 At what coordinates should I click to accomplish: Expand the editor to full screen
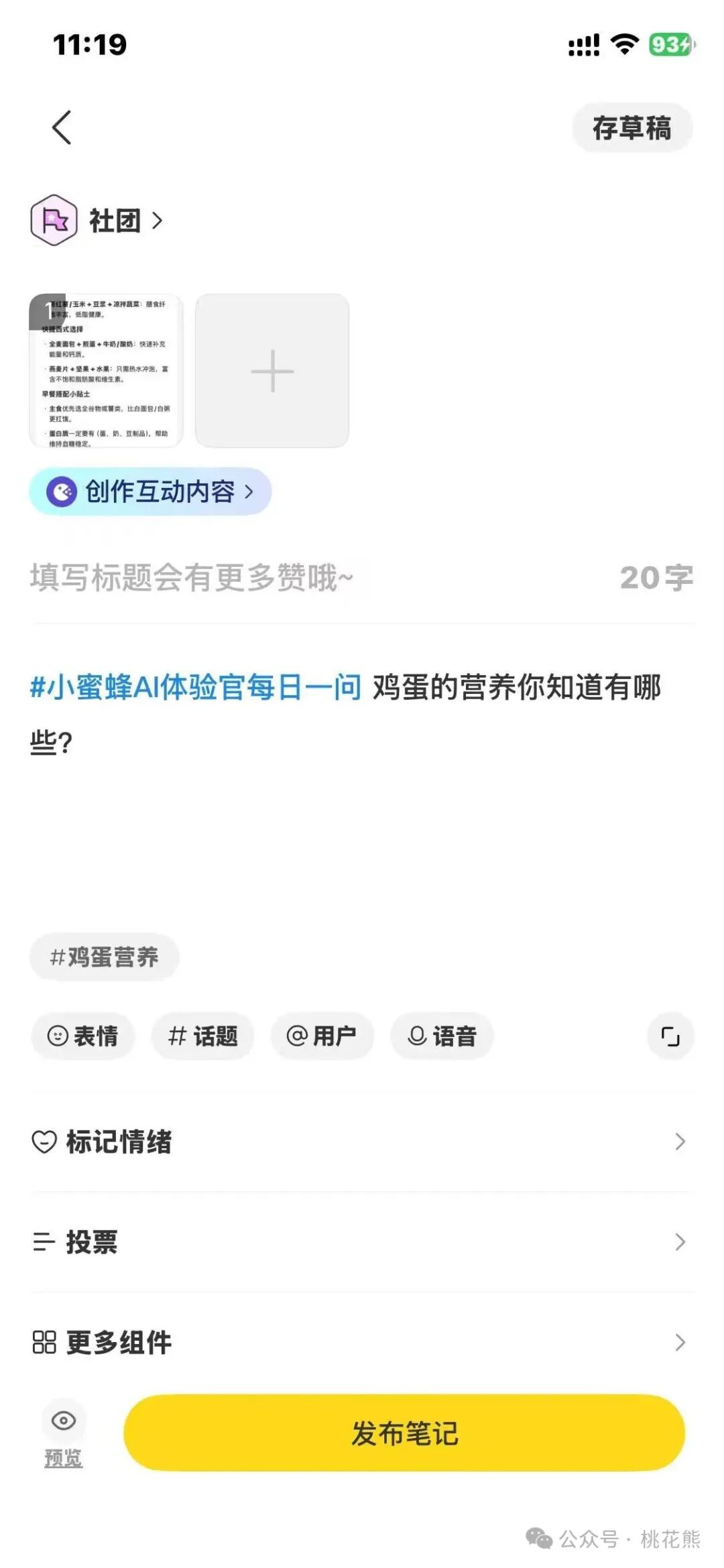670,1036
